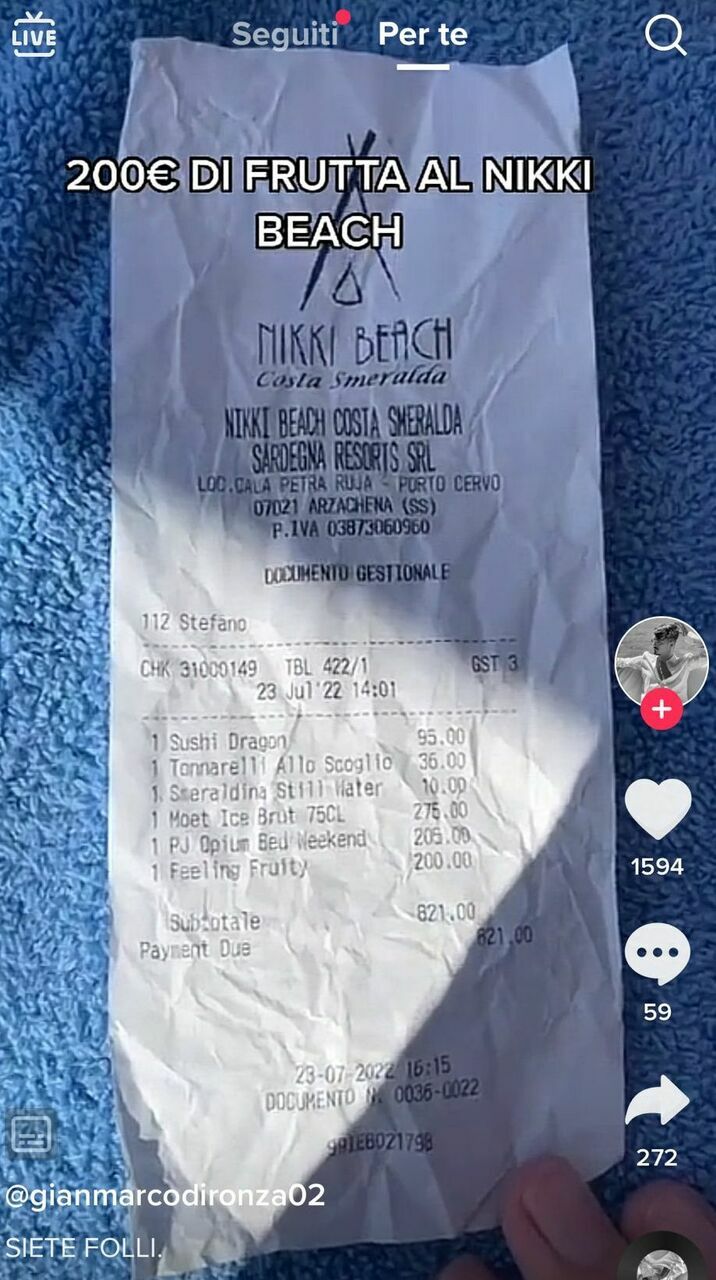Like this video with the heart
The width and height of the screenshot is (716, 1280).
point(657,808)
